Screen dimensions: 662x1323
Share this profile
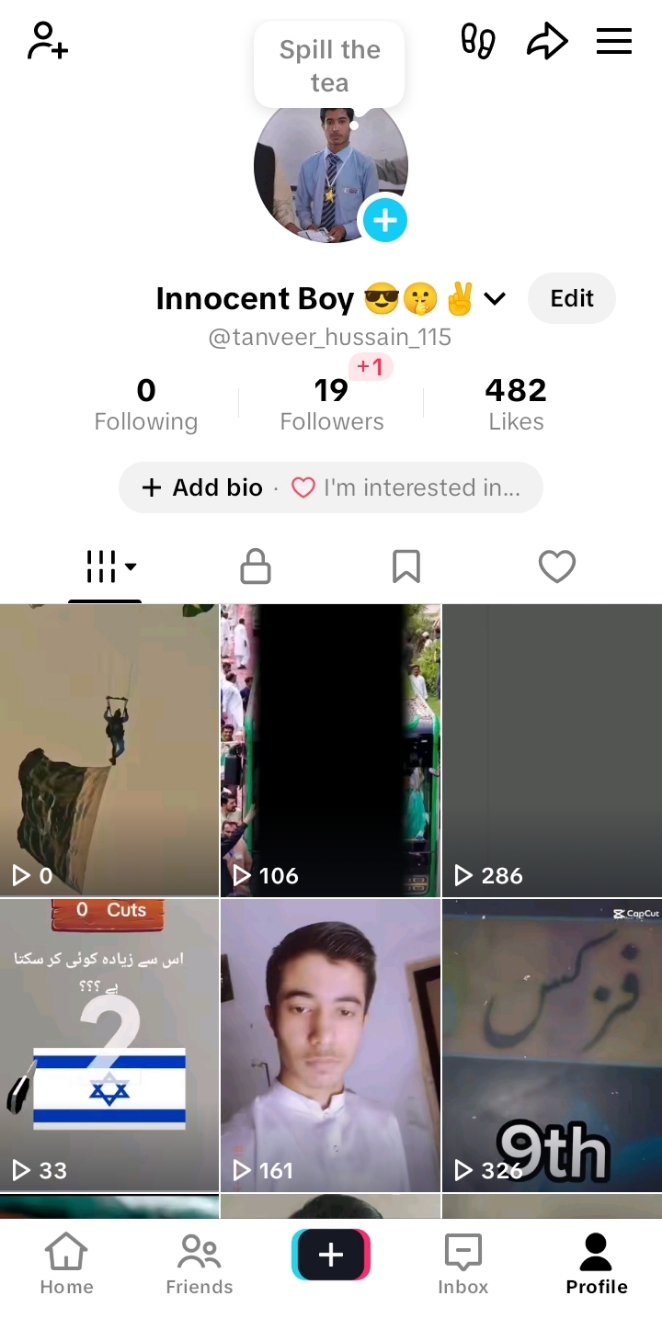[547, 42]
